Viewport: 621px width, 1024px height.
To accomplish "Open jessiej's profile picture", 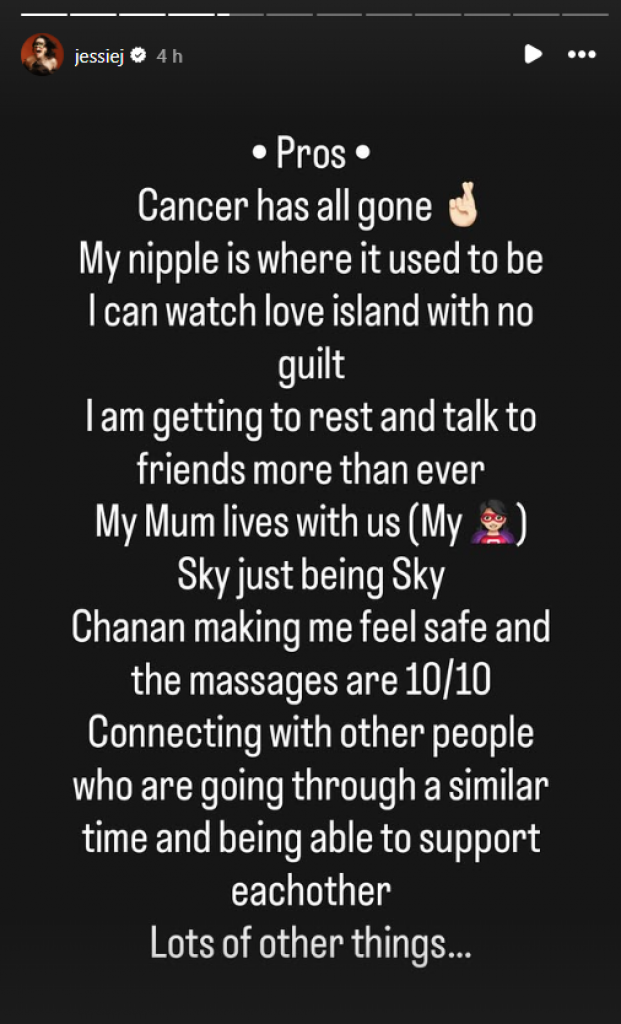I will click(x=42, y=55).
